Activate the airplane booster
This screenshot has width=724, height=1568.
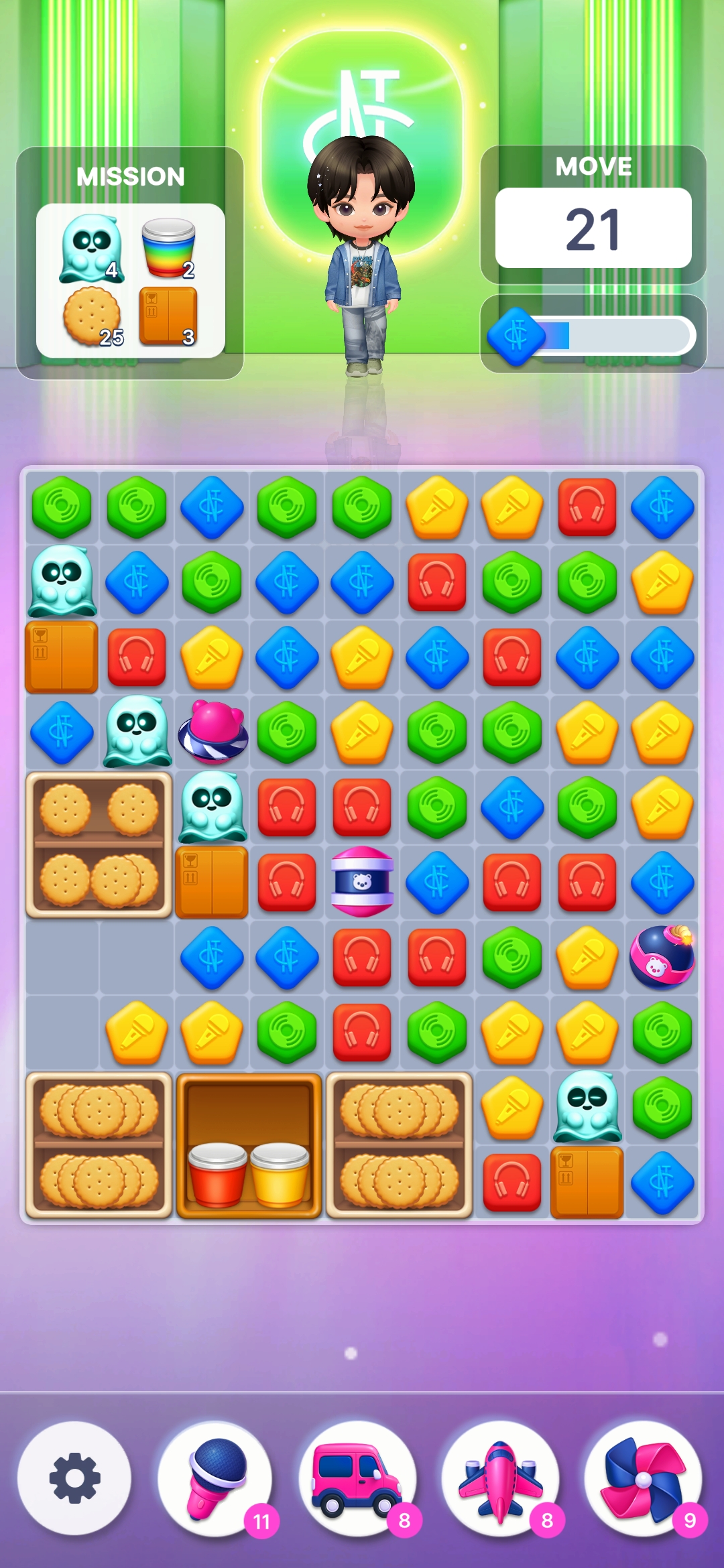[x=501, y=1478]
